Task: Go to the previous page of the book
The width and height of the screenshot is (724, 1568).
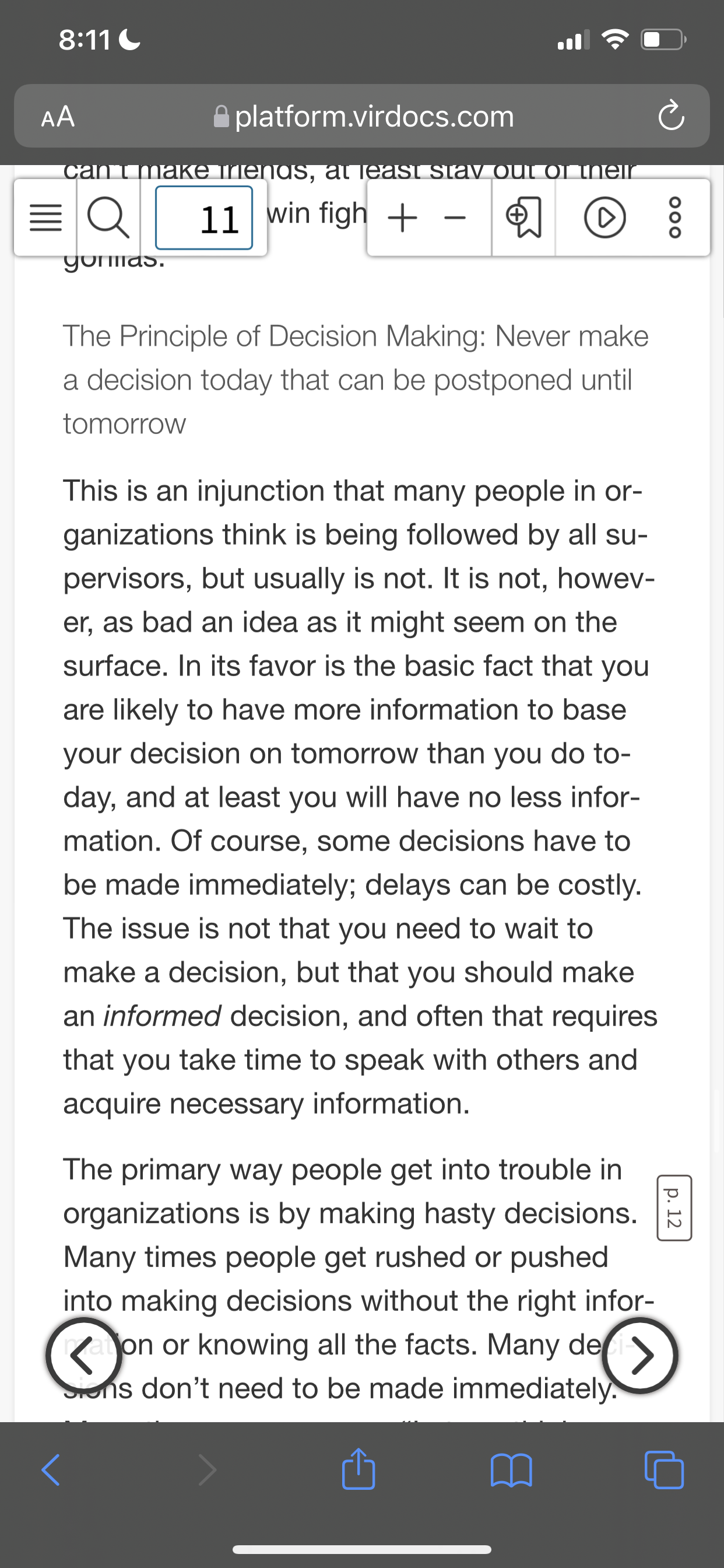Action: (84, 1356)
